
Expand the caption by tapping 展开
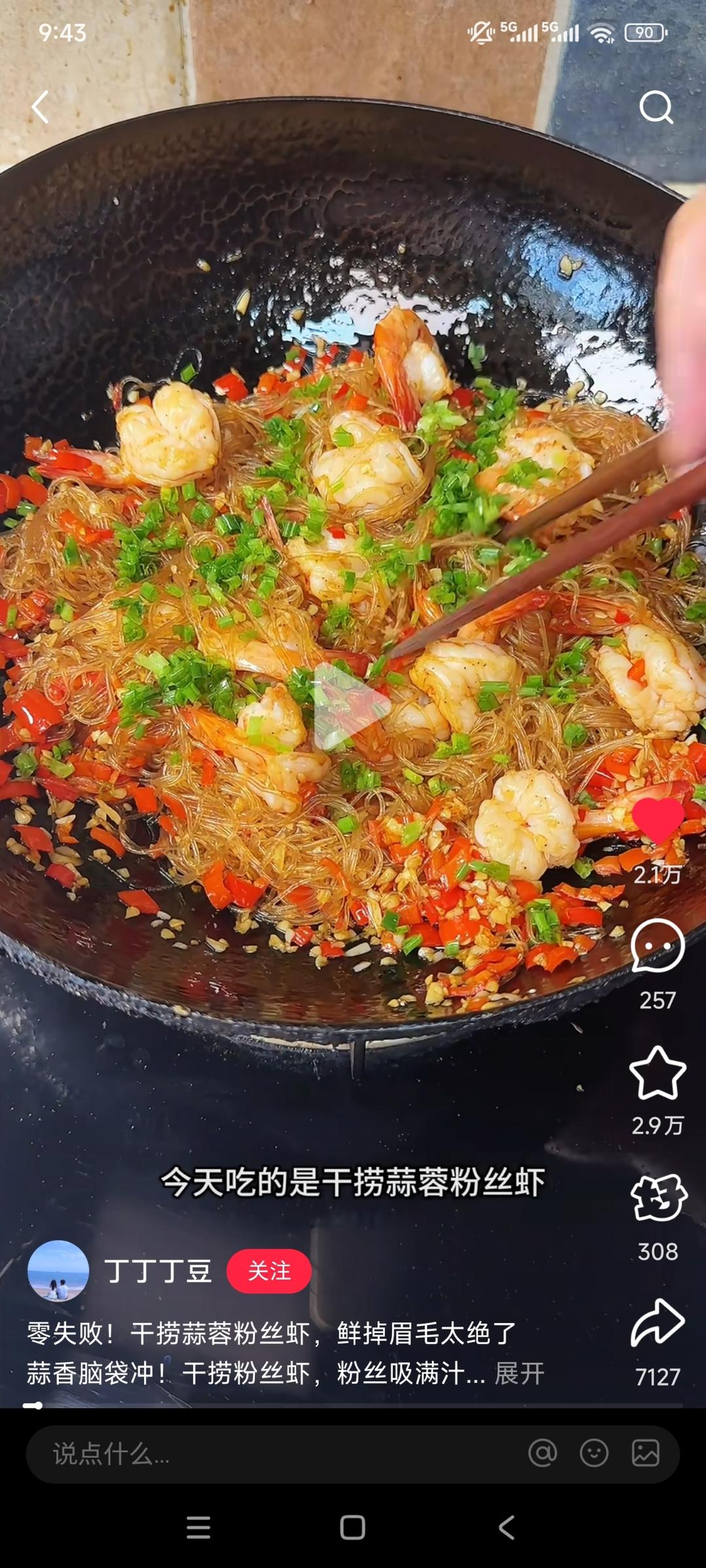coord(520,1373)
